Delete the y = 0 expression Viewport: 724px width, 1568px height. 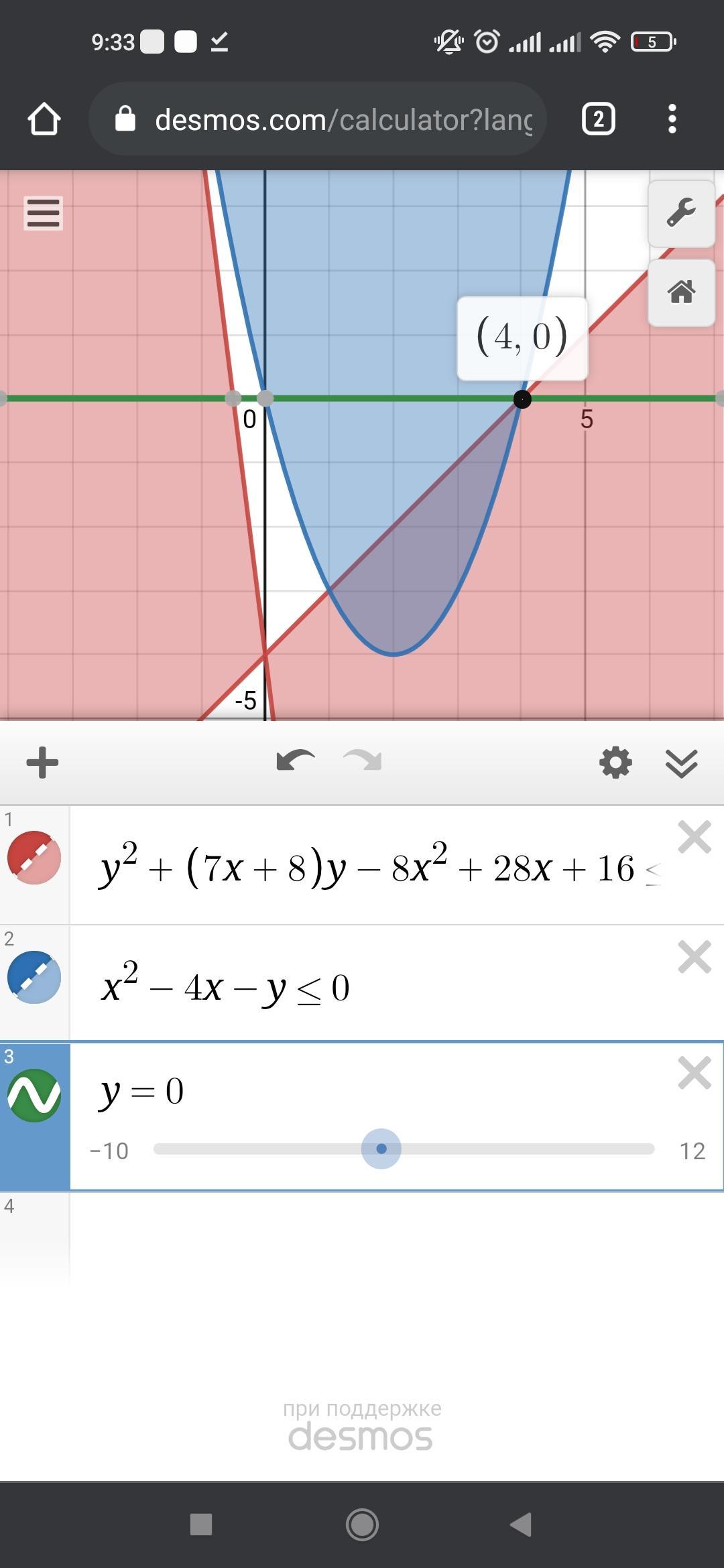(695, 1073)
